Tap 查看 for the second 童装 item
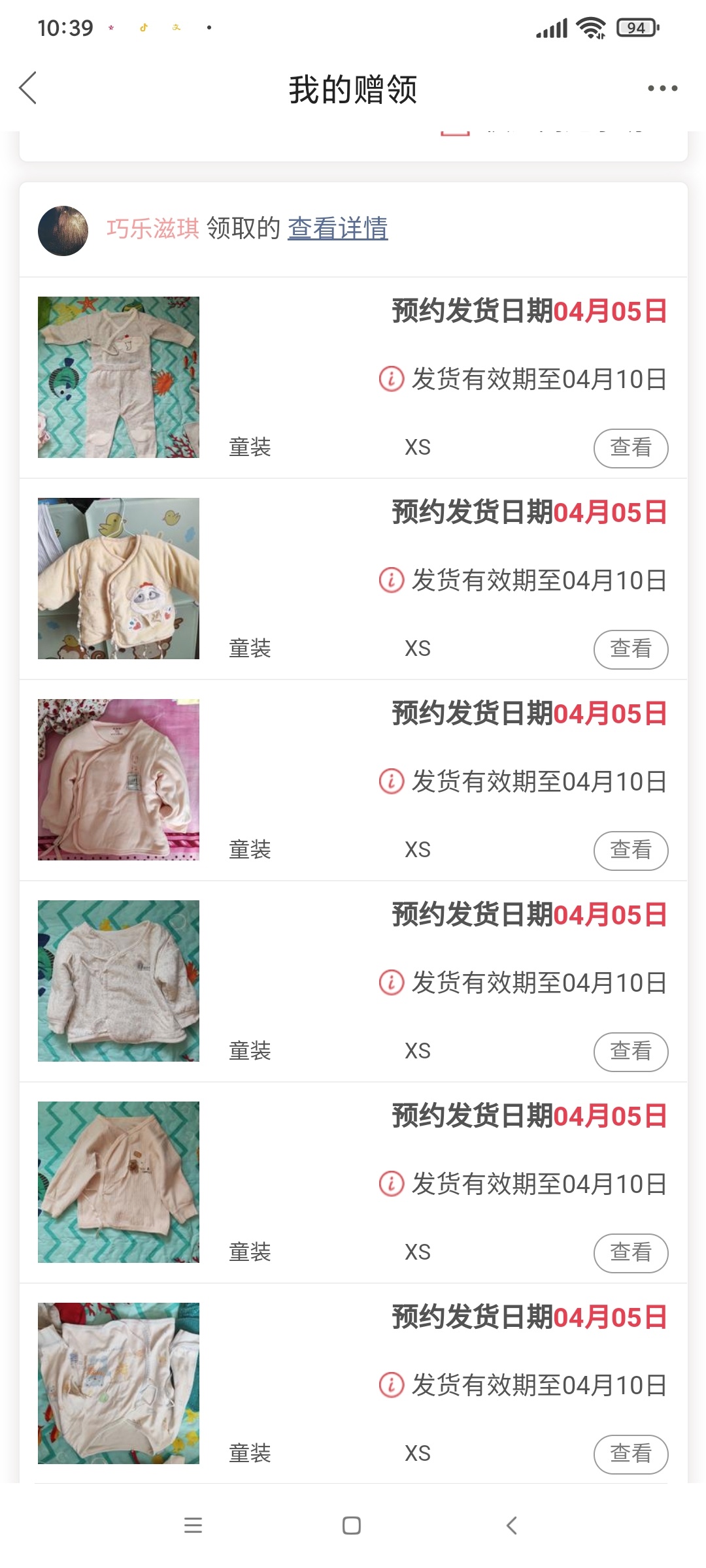 pyautogui.click(x=631, y=649)
